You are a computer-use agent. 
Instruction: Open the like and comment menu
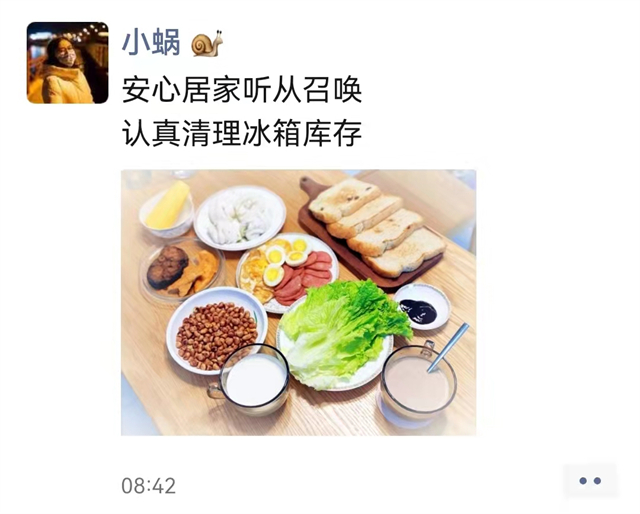590,481
